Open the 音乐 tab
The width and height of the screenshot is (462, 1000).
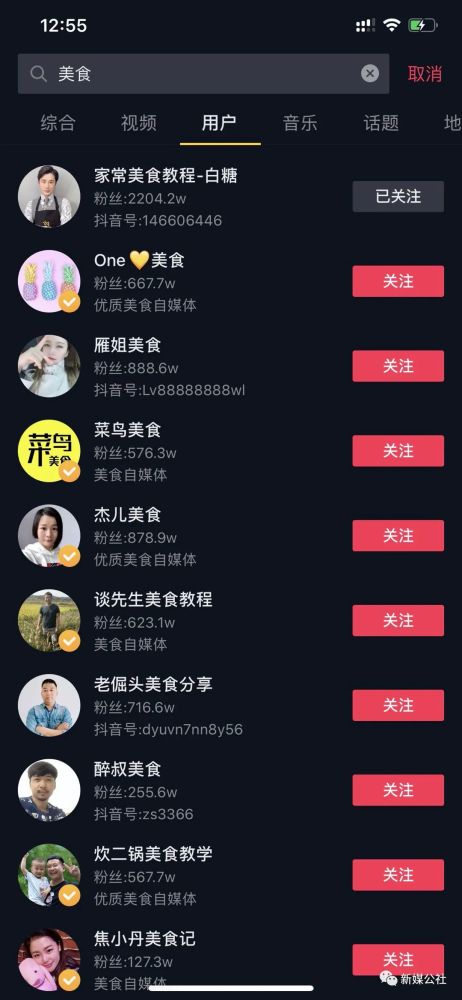tap(300, 123)
